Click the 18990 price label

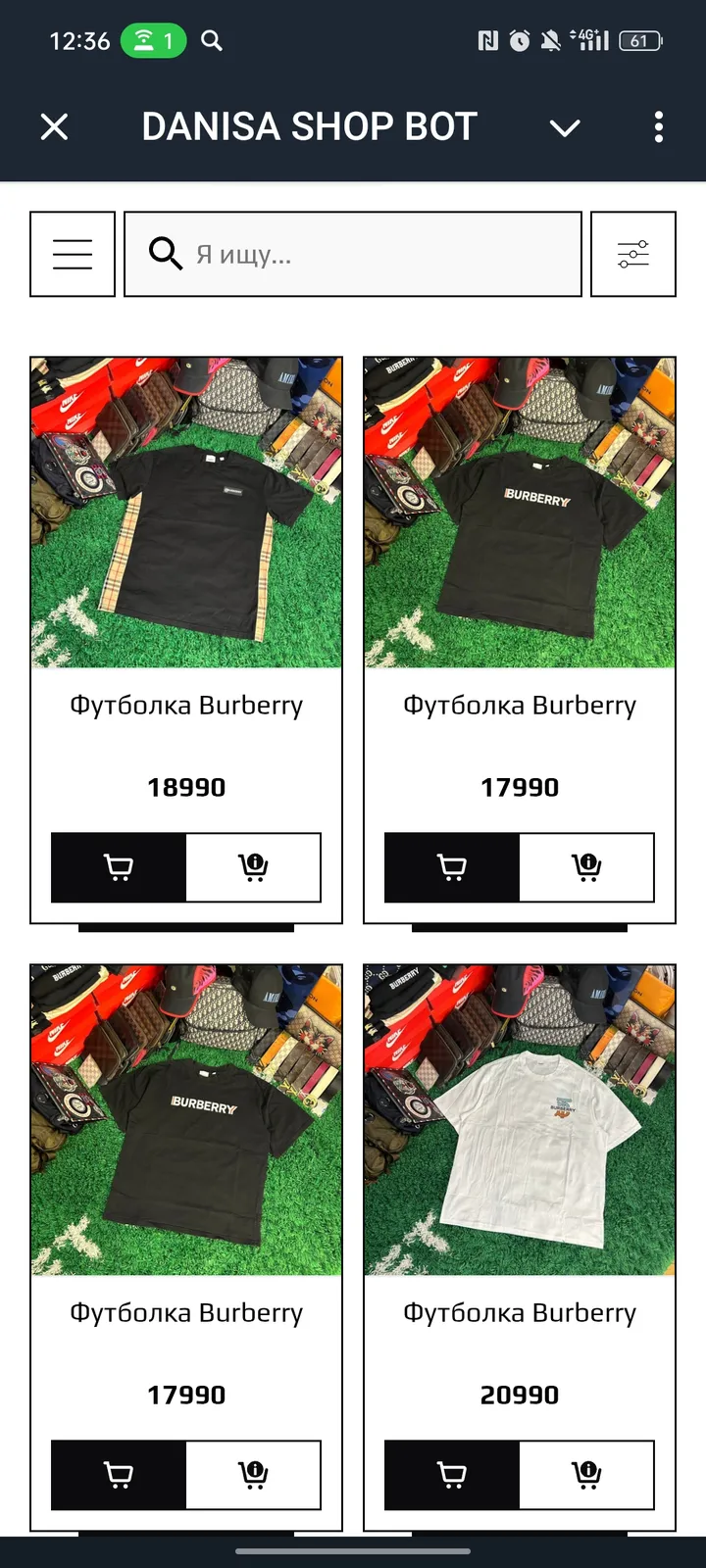pyautogui.click(x=186, y=786)
